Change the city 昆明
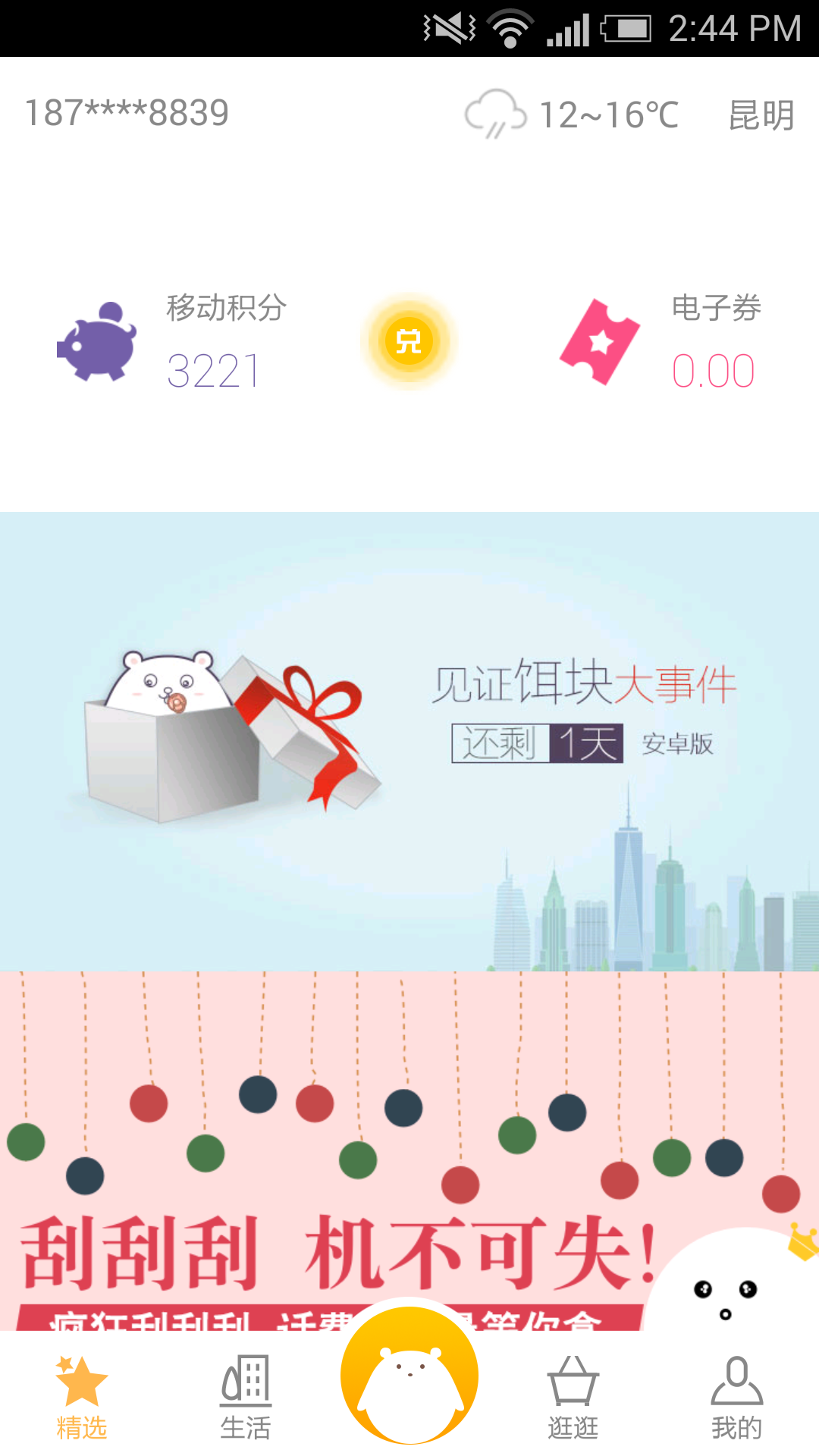This screenshot has height=1456, width=819. click(x=761, y=115)
